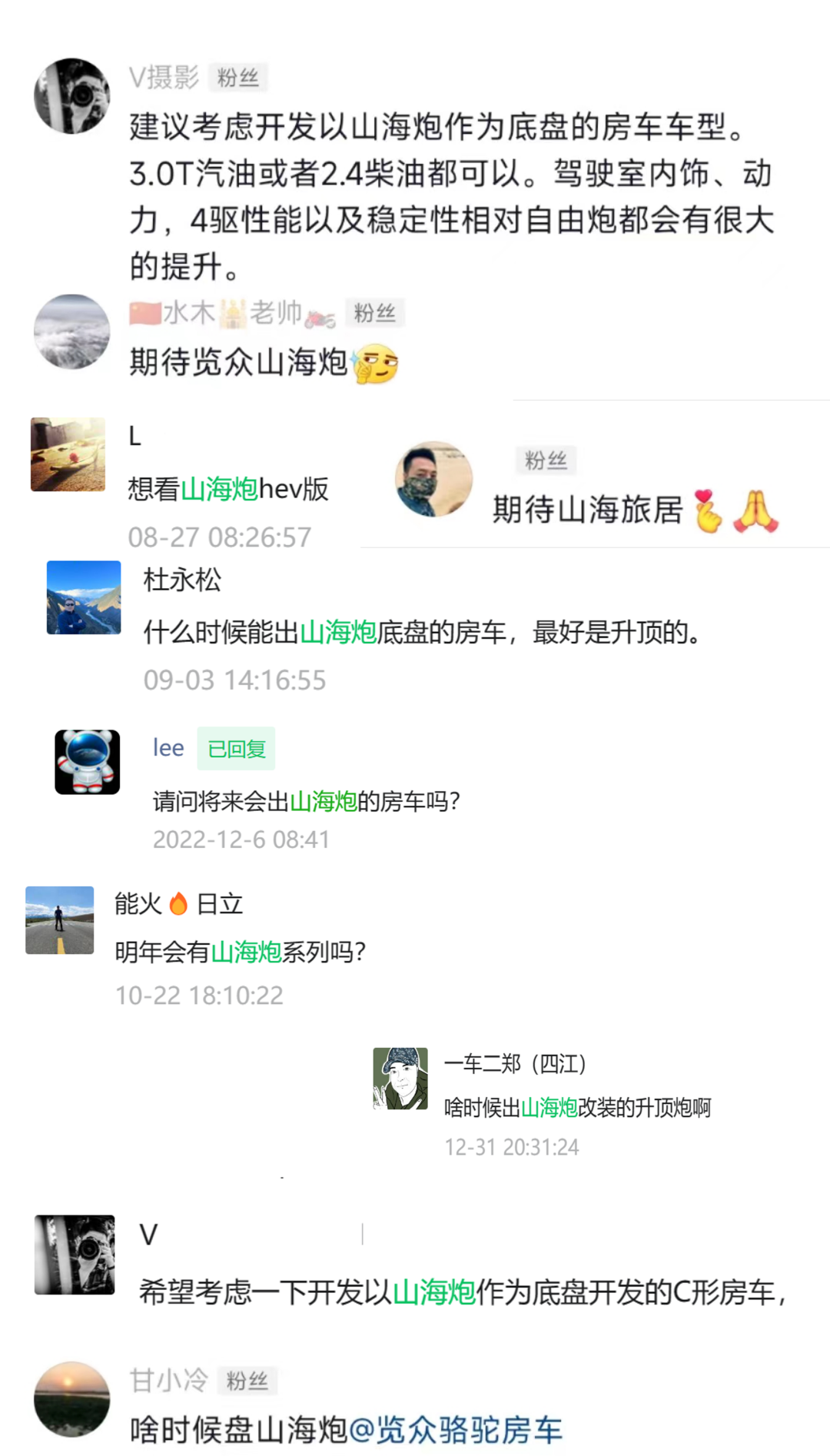Click V摄影's camera profile avatar
The image size is (830, 1456).
71,95
